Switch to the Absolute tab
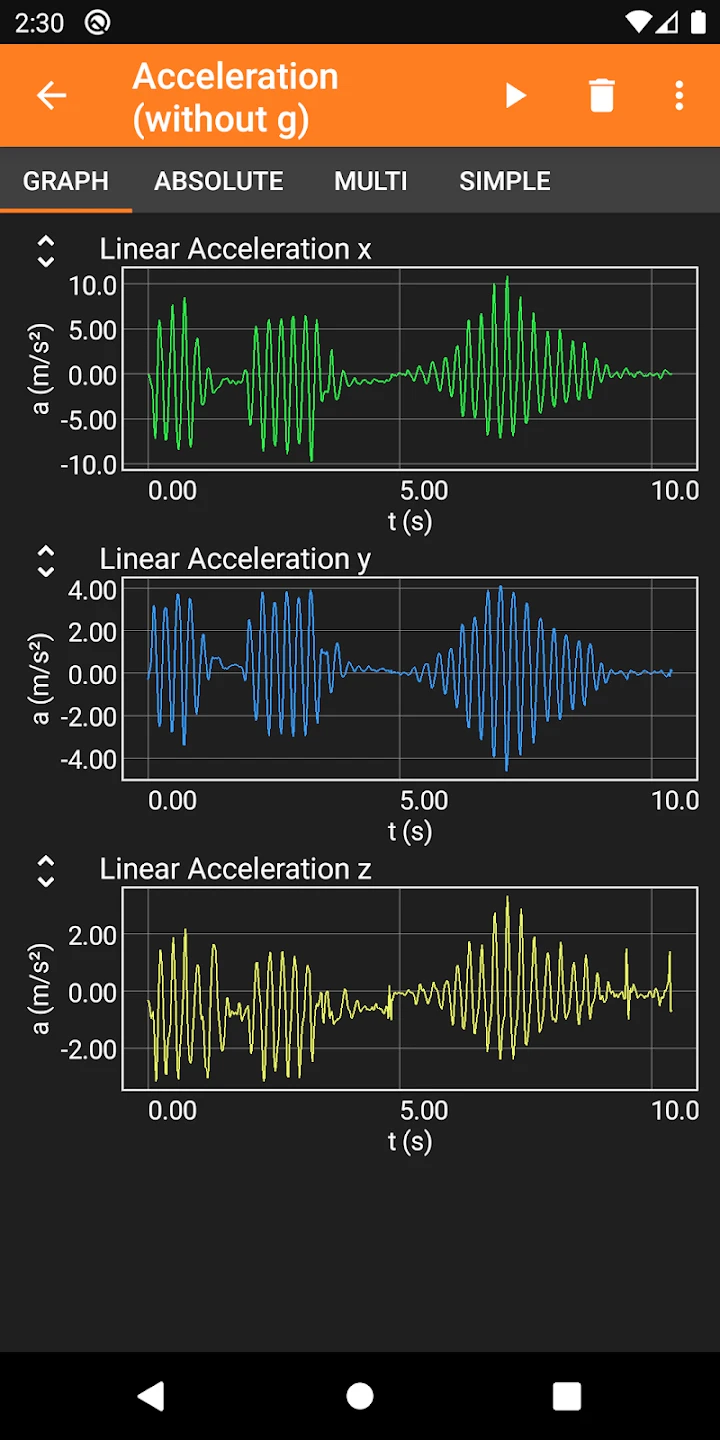Image resolution: width=720 pixels, height=1440 pixels. click(219, 181)
